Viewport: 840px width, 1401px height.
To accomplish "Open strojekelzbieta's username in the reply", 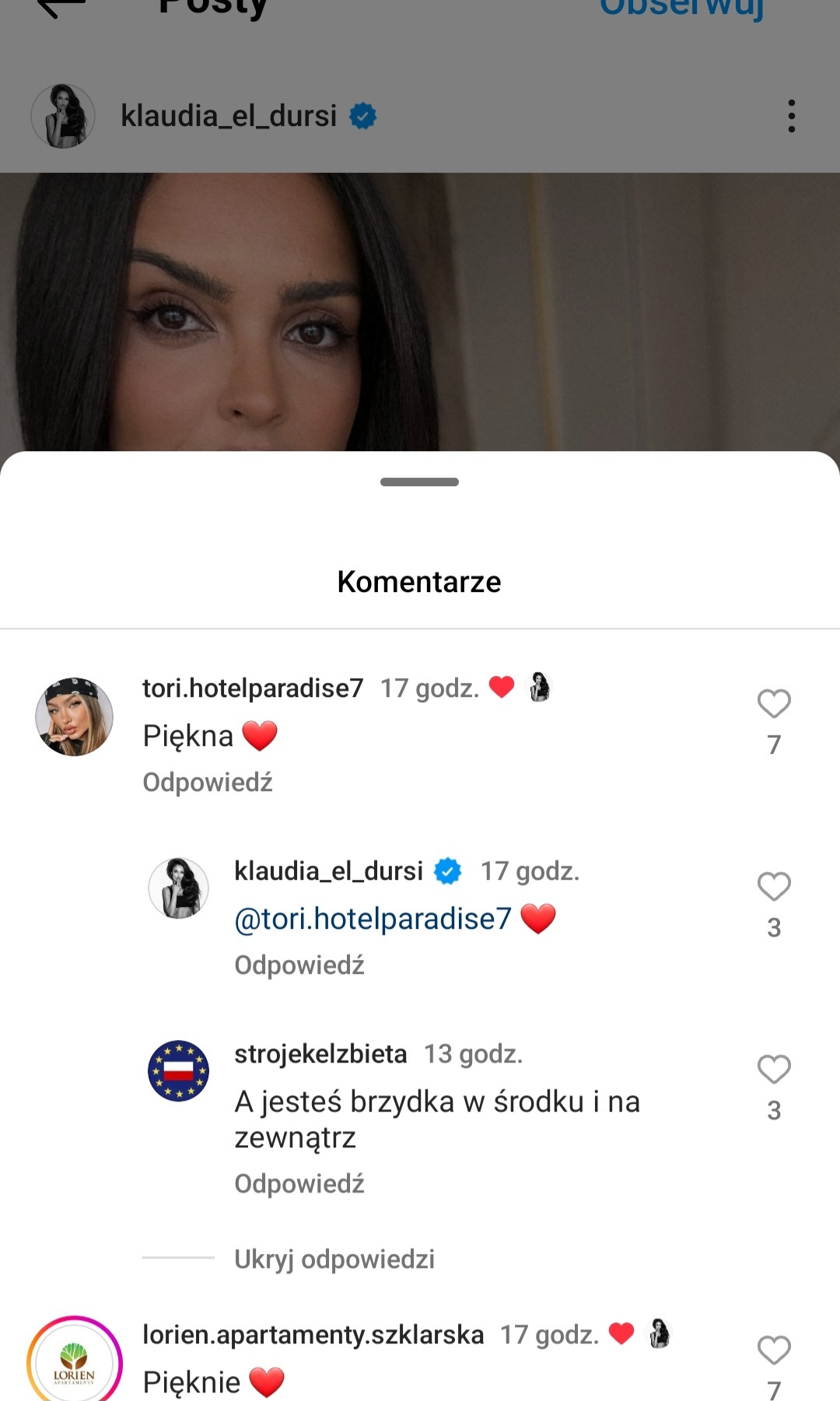I will pyautogui.click(x=320, y=1054).
